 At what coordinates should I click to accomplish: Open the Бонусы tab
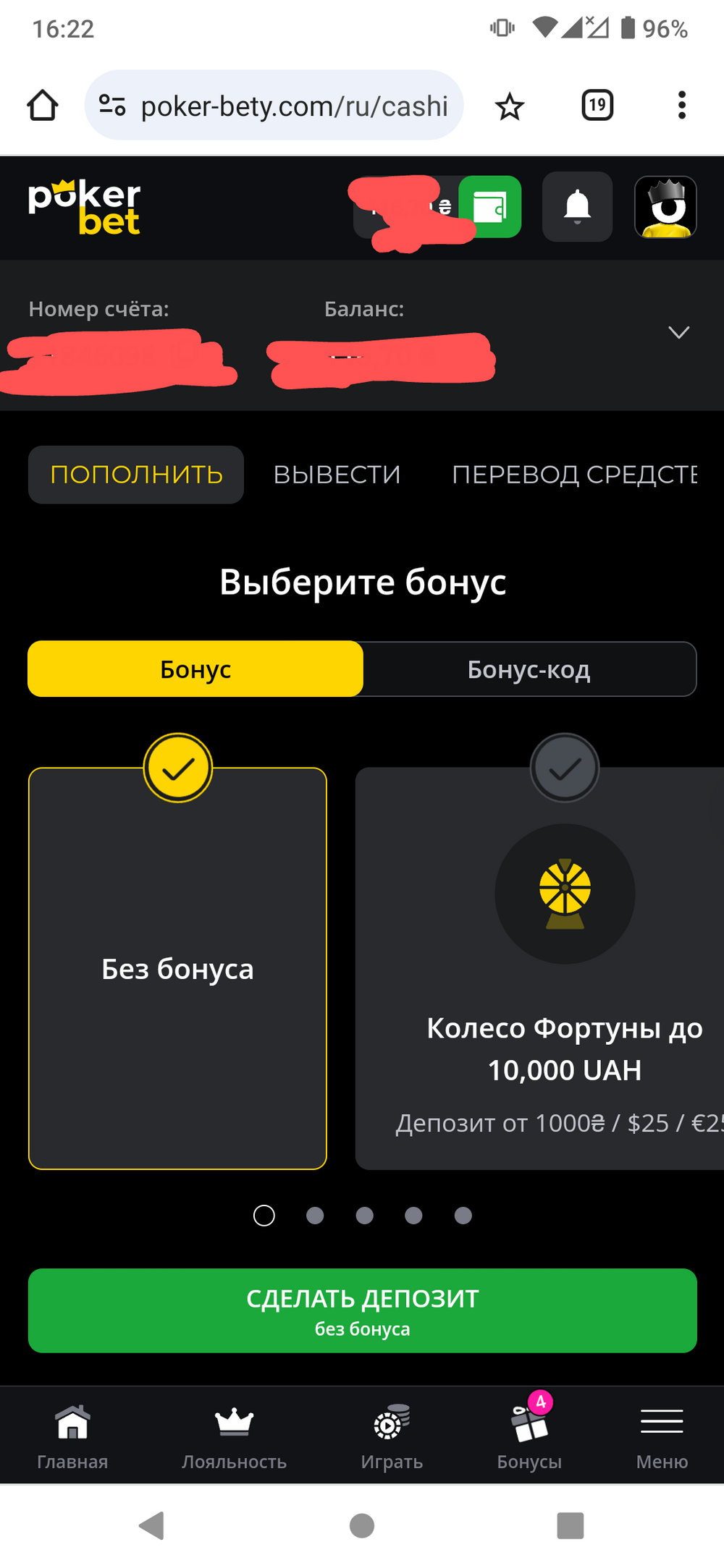(x=529, y=1437)
